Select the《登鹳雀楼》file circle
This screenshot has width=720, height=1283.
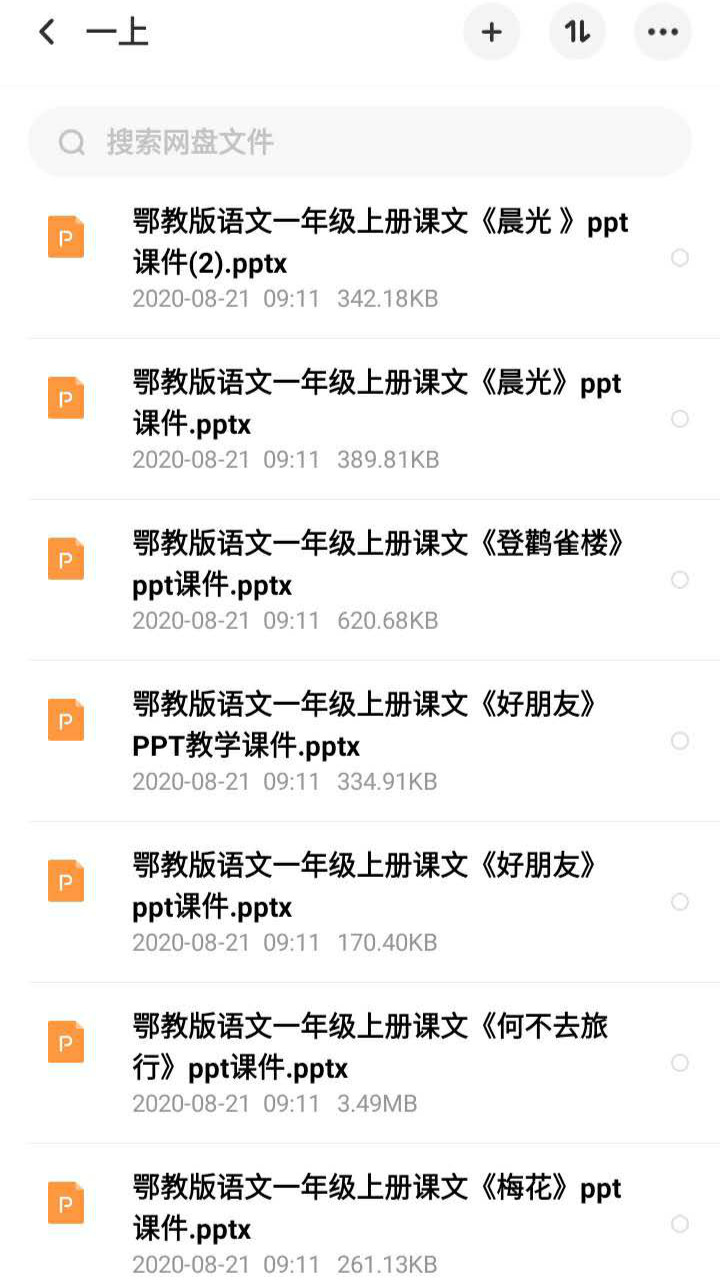[x=680, y=580]
